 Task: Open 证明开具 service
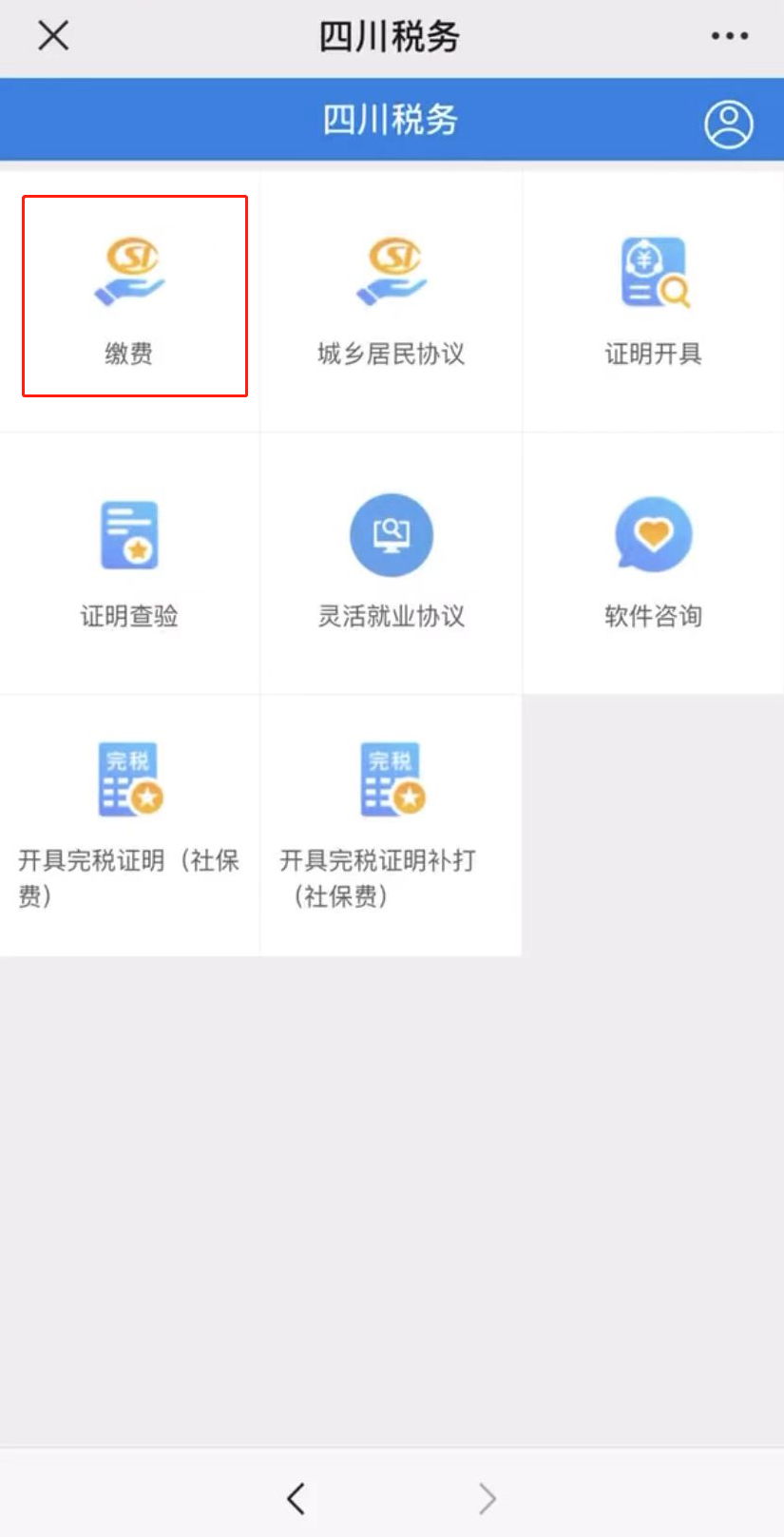tap(654, 301)
